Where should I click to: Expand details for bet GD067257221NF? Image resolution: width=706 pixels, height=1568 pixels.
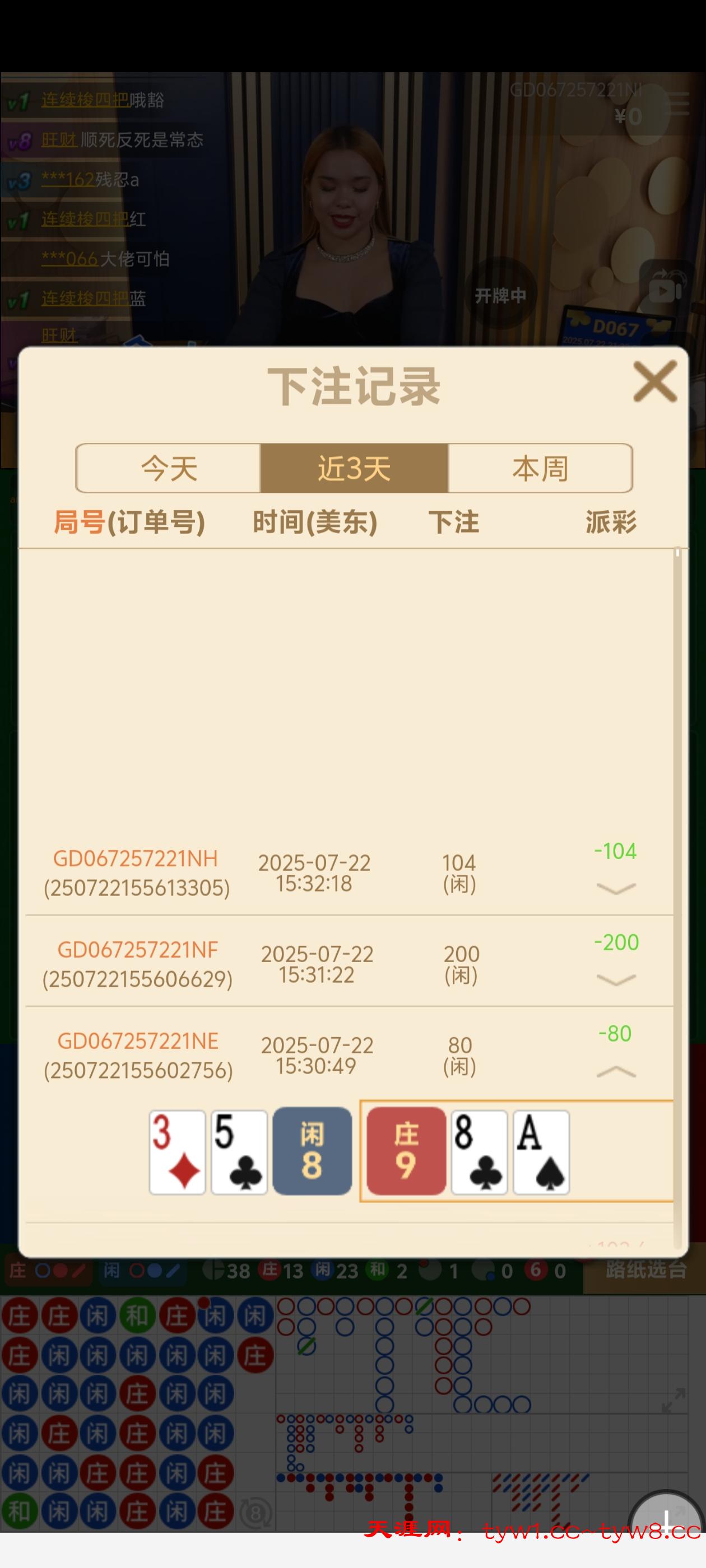pyautogui.click(x=616, y=980)
